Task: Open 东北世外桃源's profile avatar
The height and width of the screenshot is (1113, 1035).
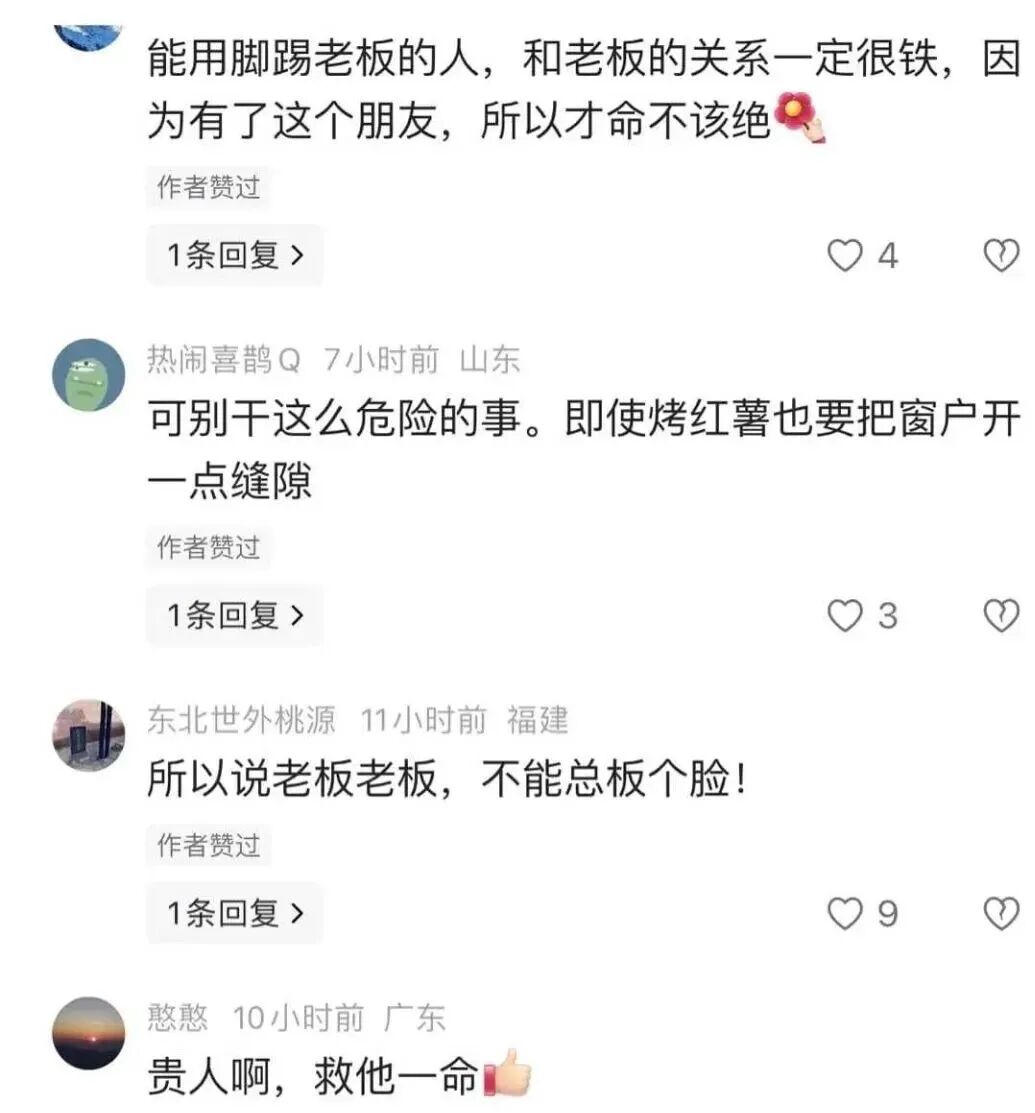Action: 88,735
